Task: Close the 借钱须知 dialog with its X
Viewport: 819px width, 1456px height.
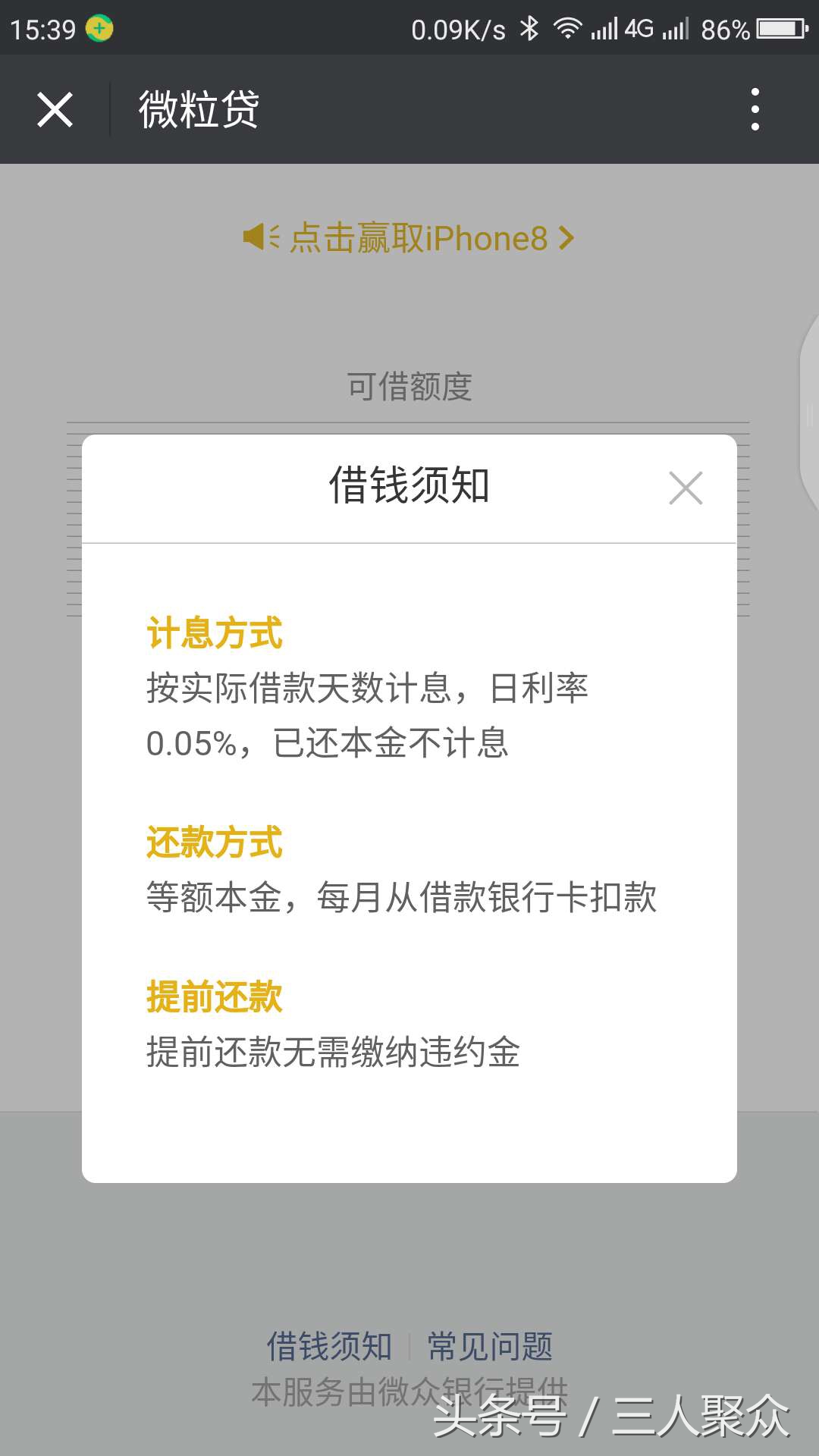Action: click(x=685, y=488)
